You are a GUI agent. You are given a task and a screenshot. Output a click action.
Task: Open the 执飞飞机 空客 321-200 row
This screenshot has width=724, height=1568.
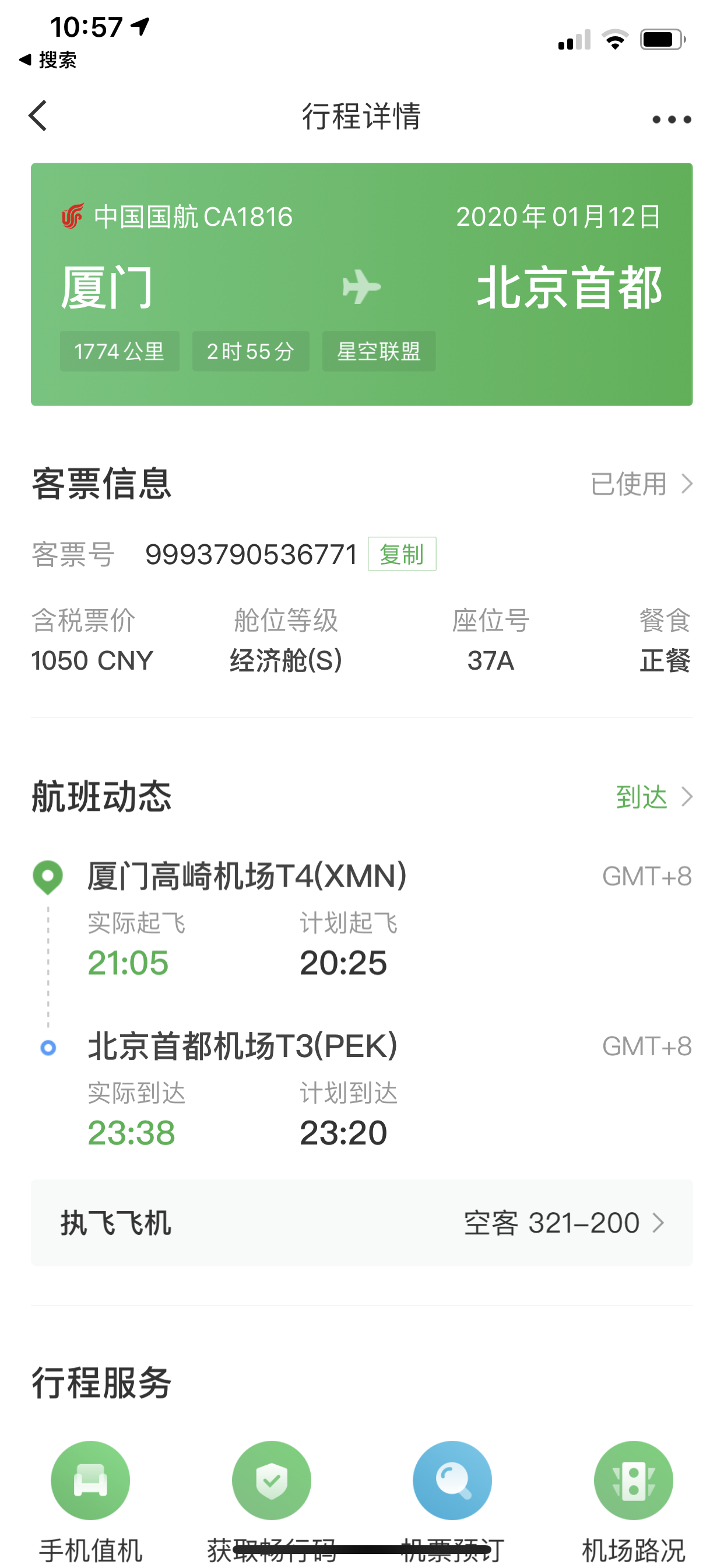pyautogui.click(x=361, y=1223)
